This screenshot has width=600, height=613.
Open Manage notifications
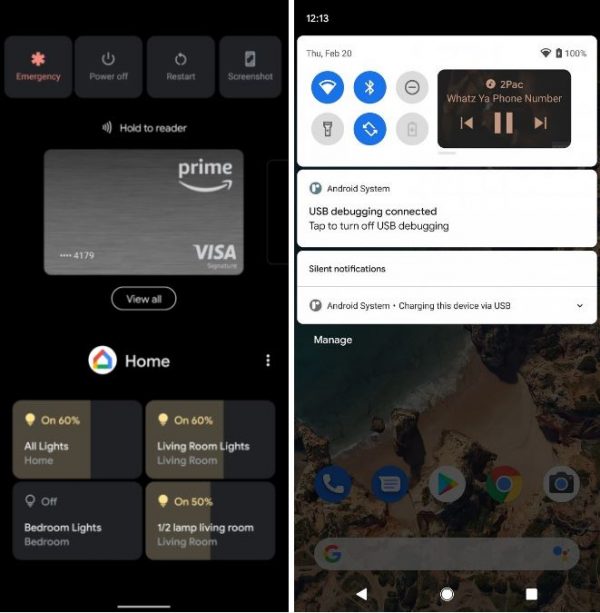[333, 340]
